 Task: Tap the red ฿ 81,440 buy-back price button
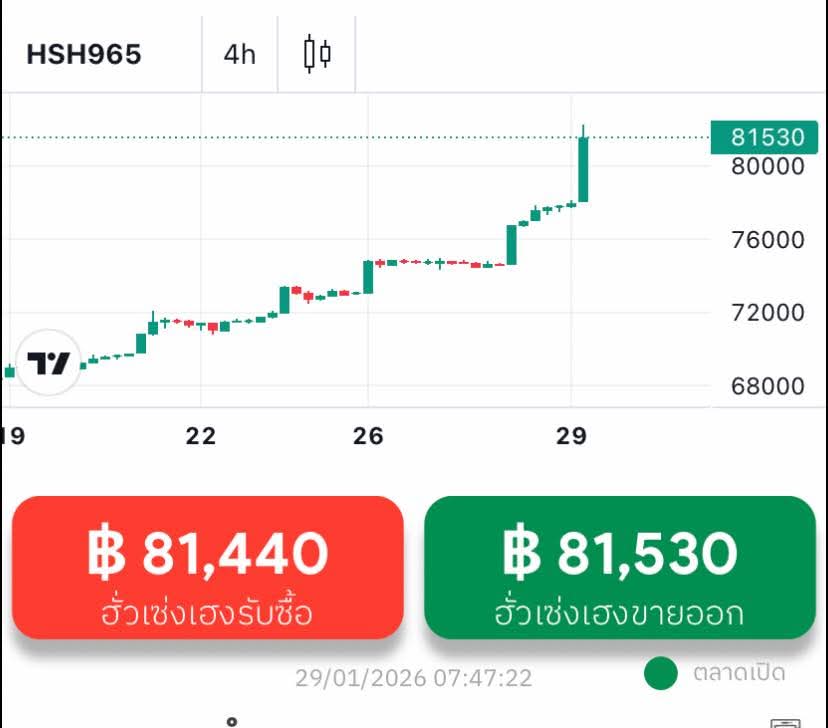coord(208,568)
